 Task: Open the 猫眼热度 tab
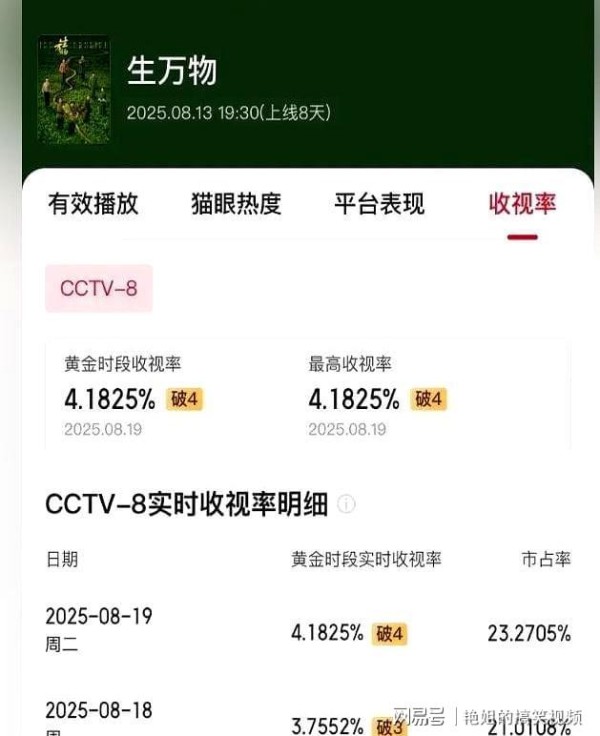point(236,204)
